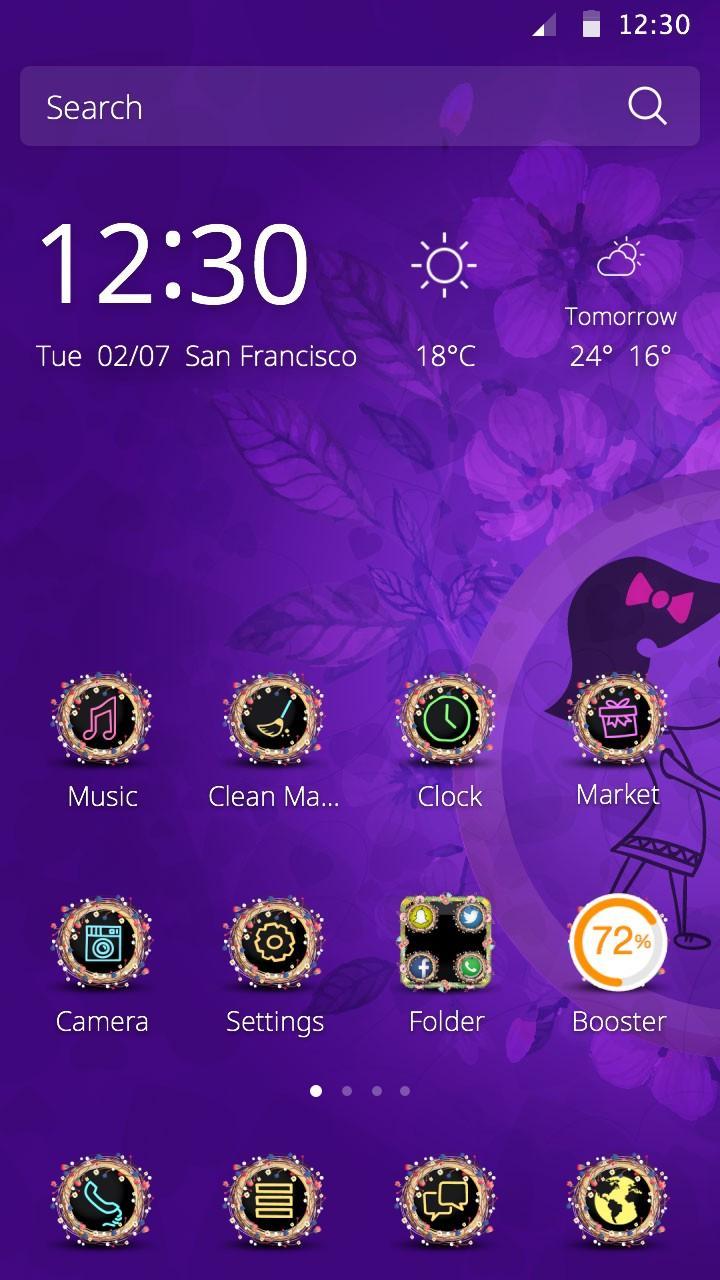Screen dimensions: 720x1280
Task: Launch Clean Master
Action: pyautogui.click(x=274, y=720)
